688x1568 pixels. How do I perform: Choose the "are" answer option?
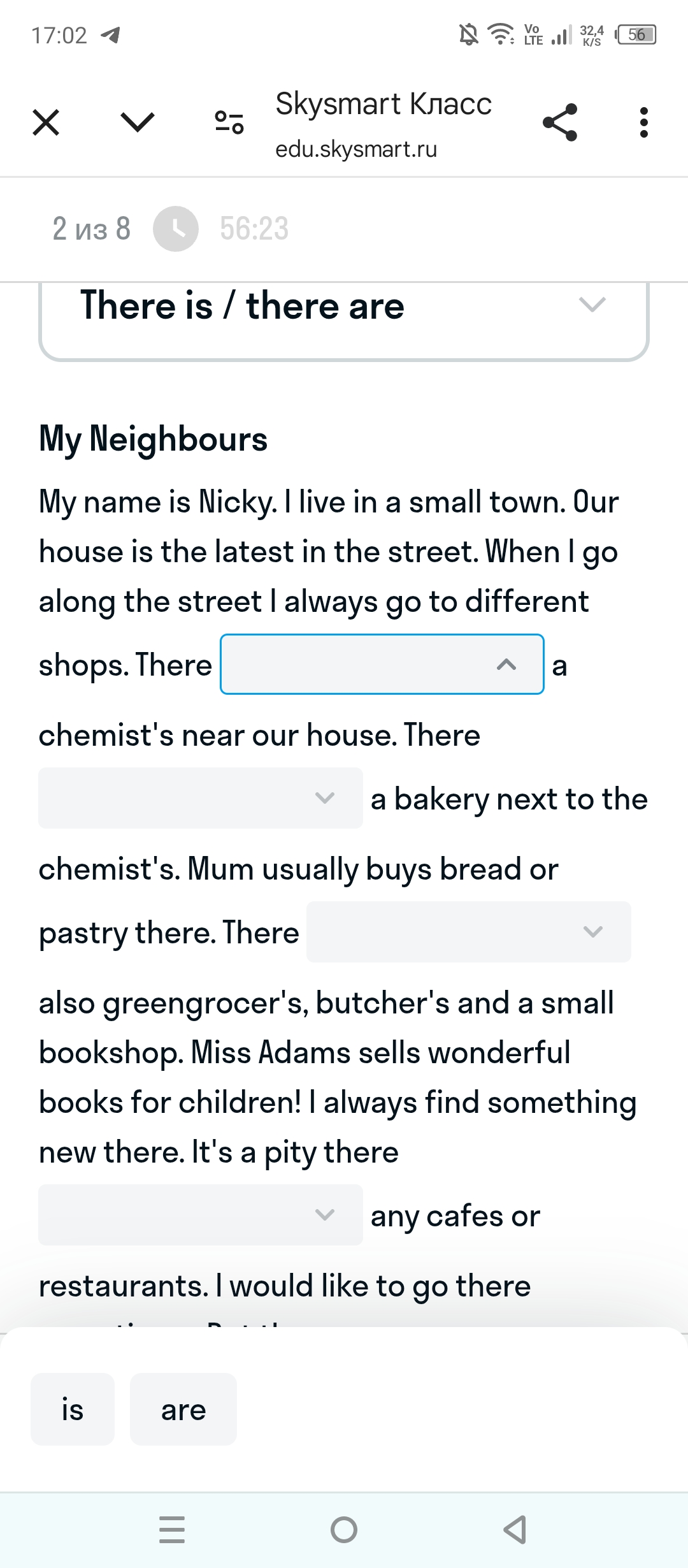183,1409
